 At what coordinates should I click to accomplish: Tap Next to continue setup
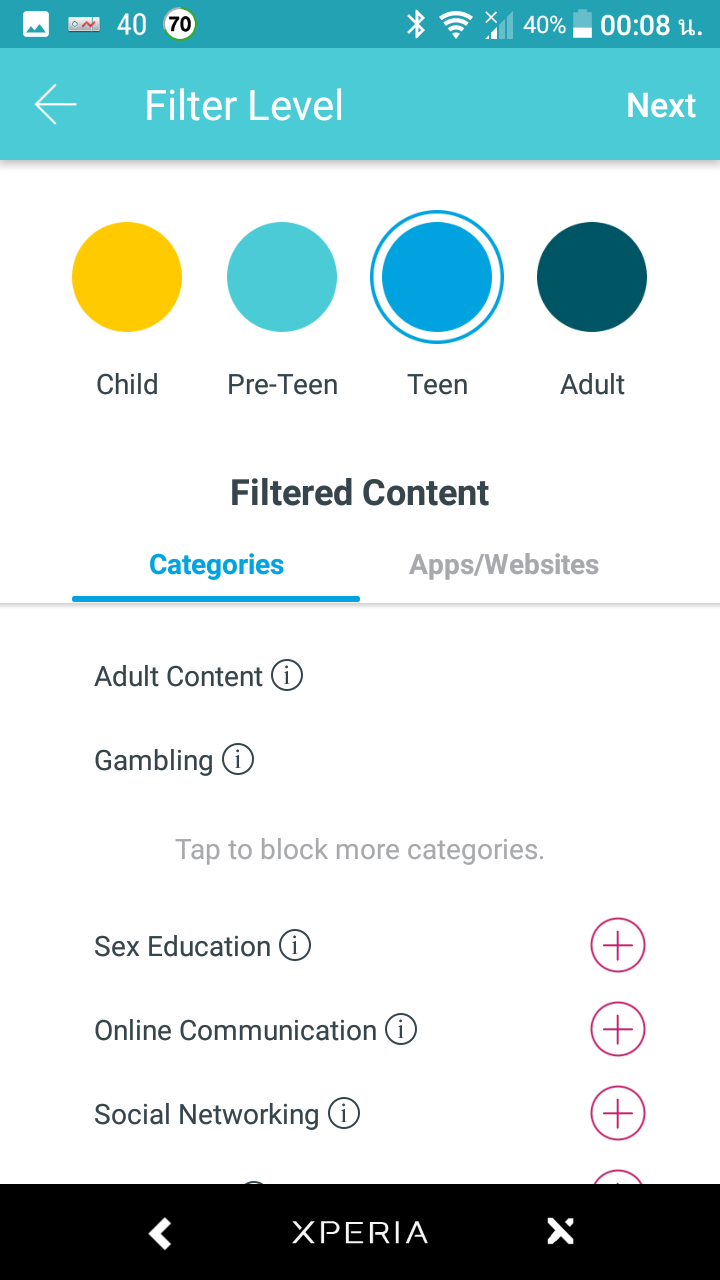661,106
